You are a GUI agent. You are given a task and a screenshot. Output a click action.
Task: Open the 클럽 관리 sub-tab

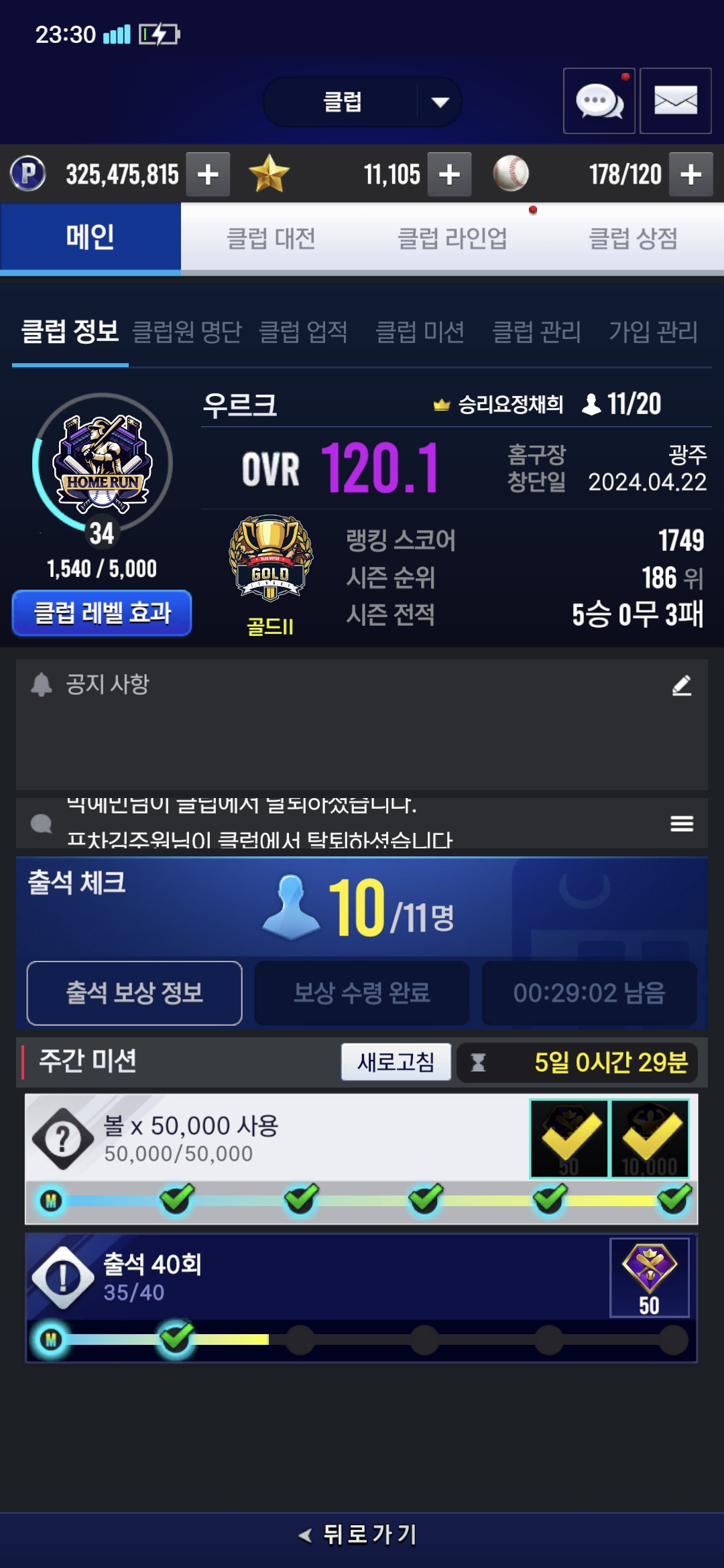[536, 332]
